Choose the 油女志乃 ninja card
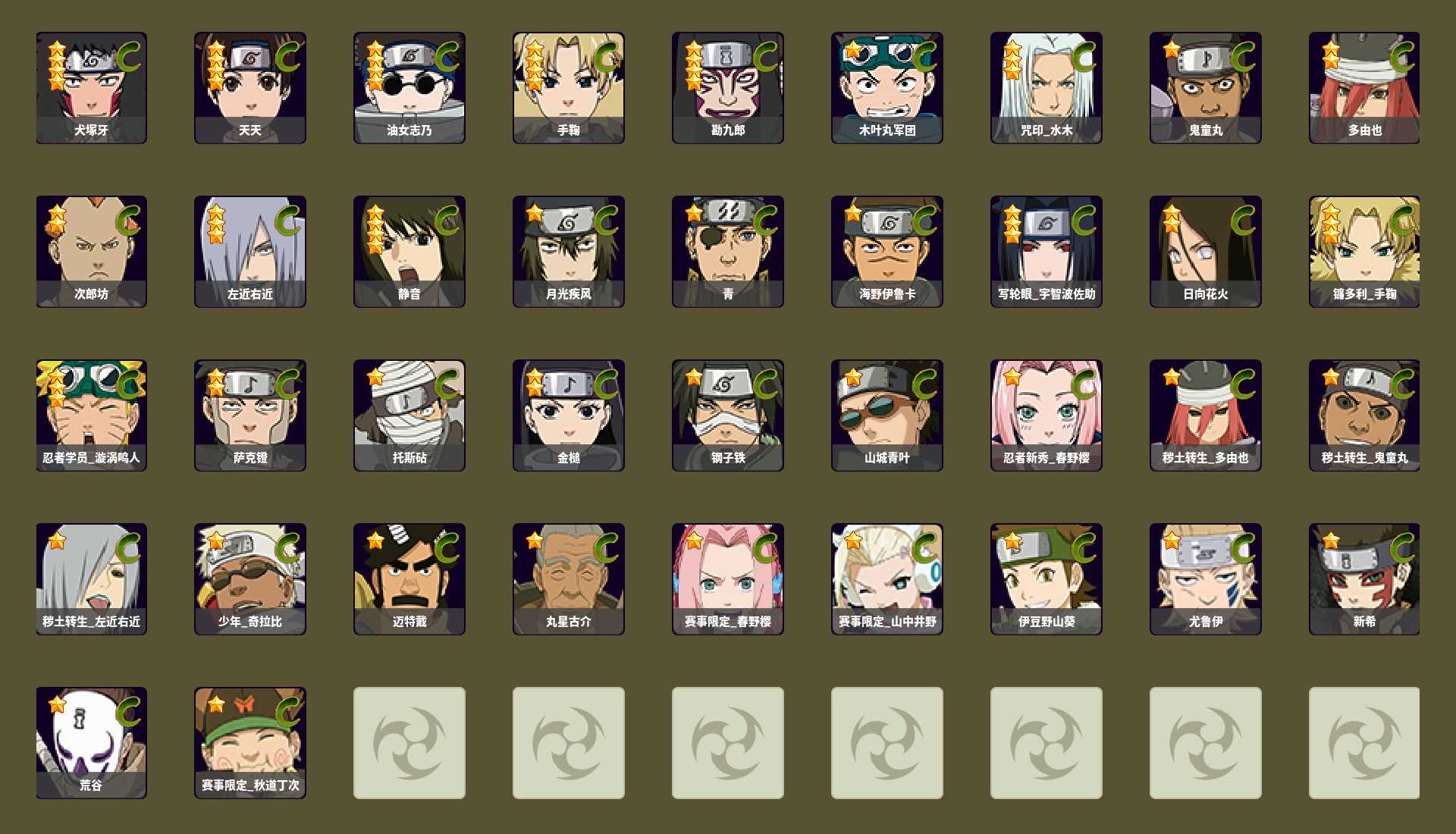 click(409, 87)
